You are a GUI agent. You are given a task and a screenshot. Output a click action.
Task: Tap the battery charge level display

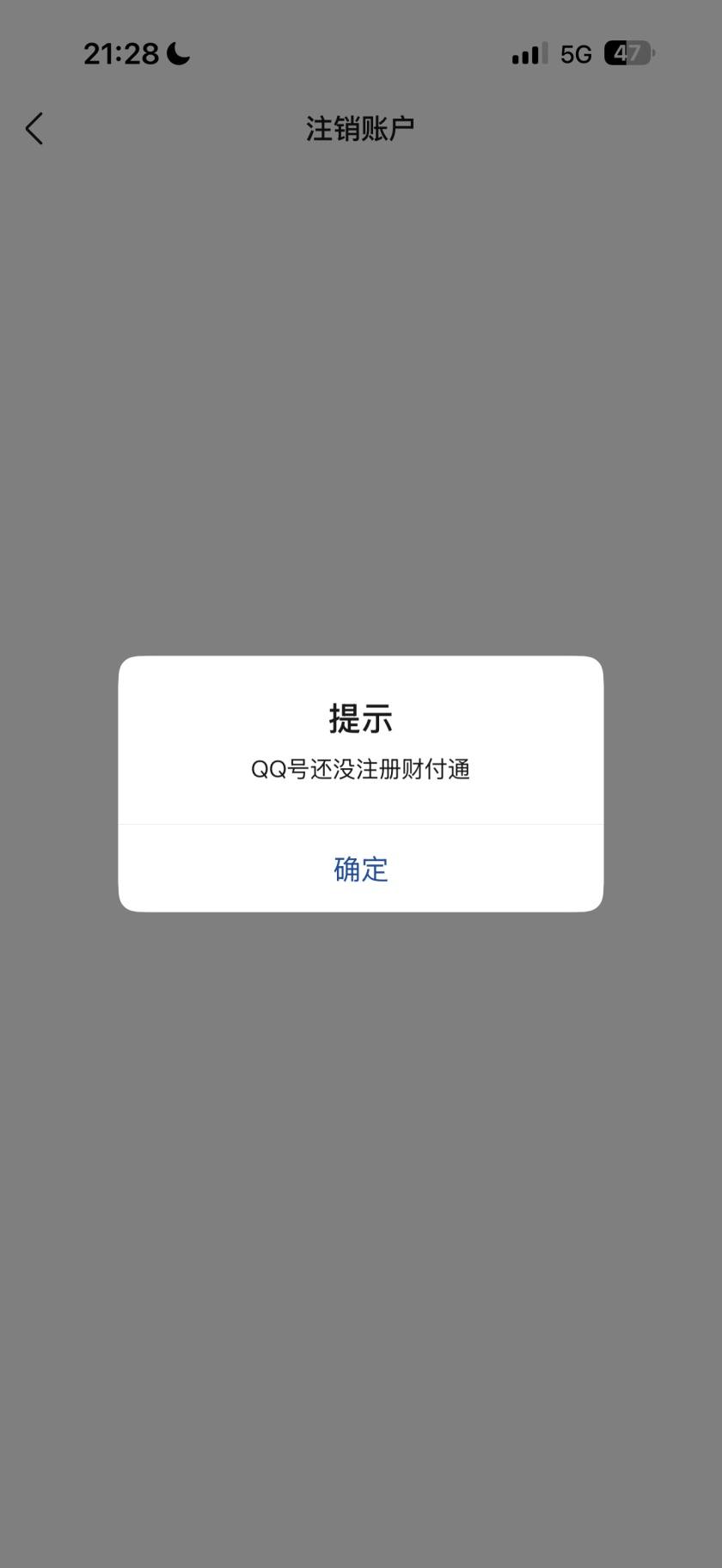[626, 53]
